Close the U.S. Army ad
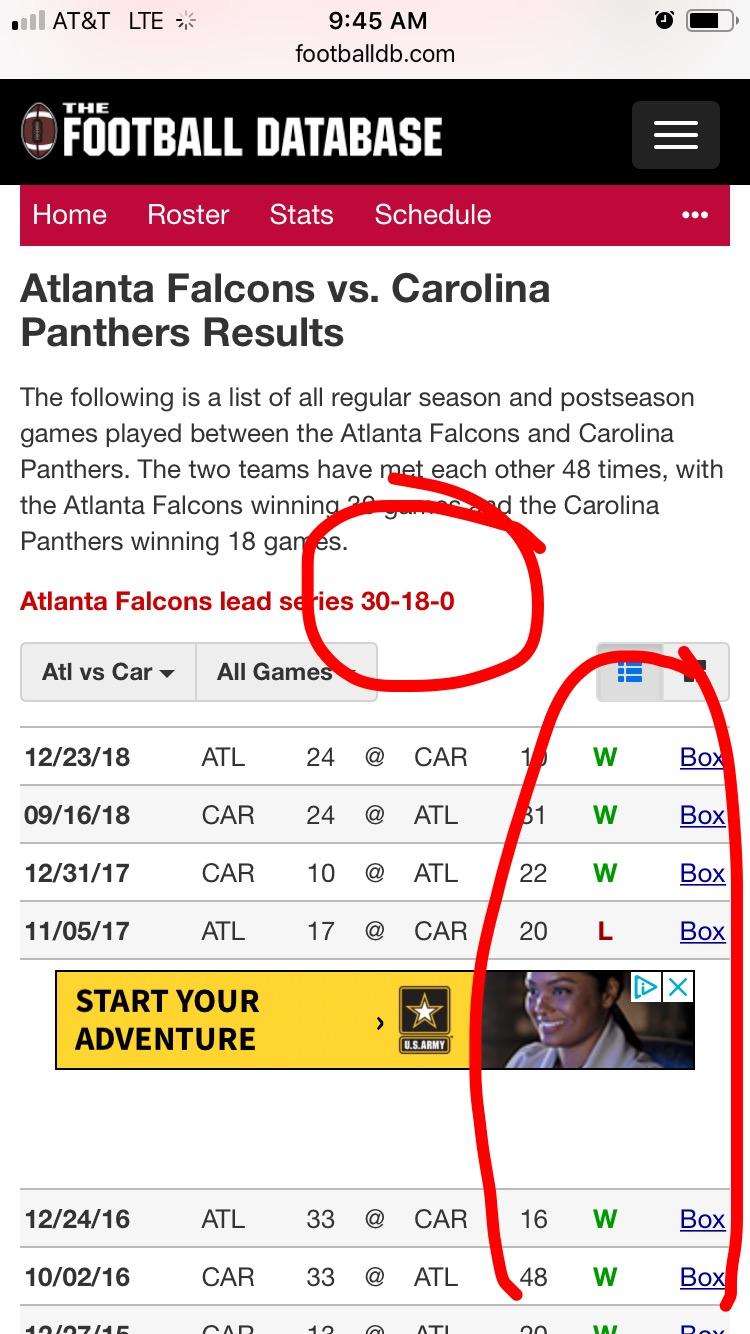The height and width of the screenshot is (1334, 750). 678,988
